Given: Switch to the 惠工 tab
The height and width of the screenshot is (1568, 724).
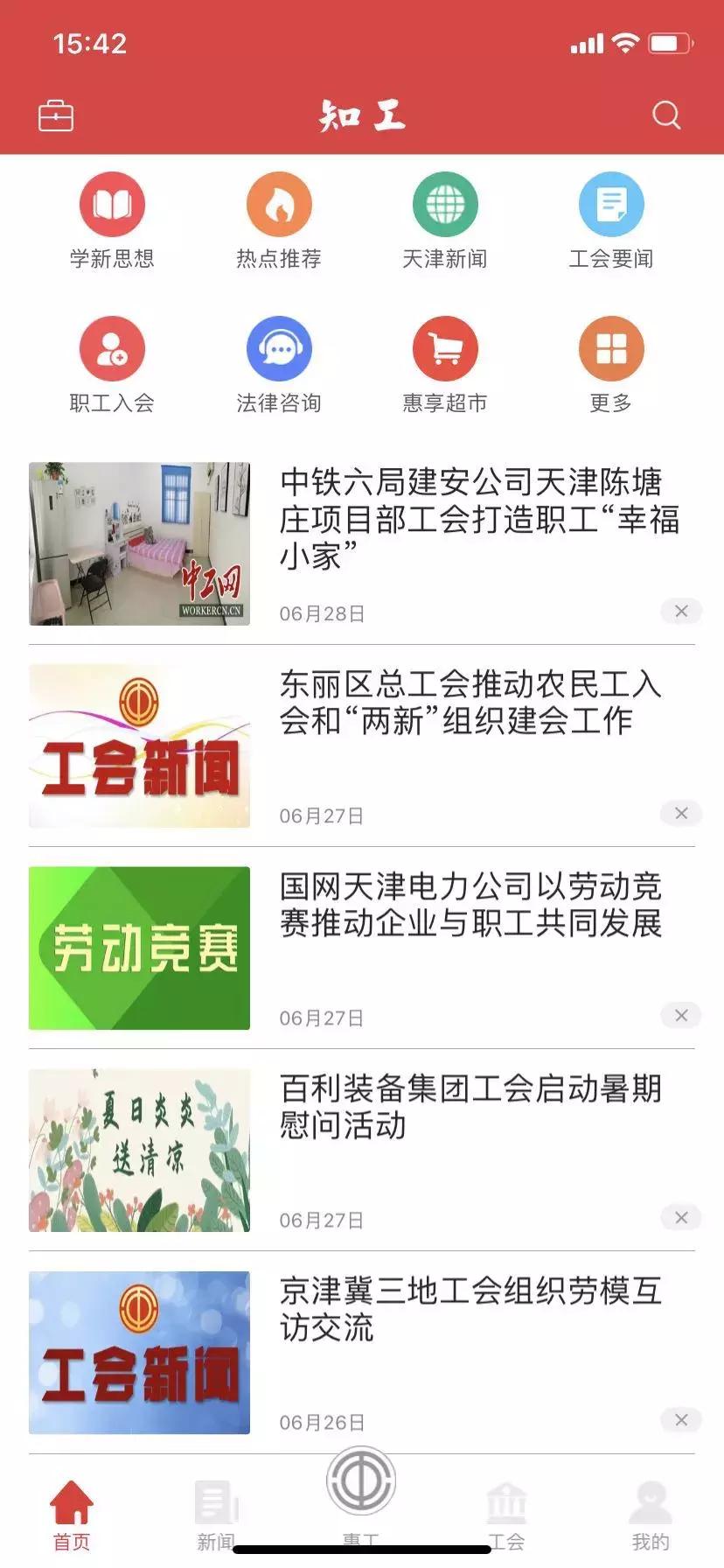Looking at the screenshot, I should point(361,1496).
